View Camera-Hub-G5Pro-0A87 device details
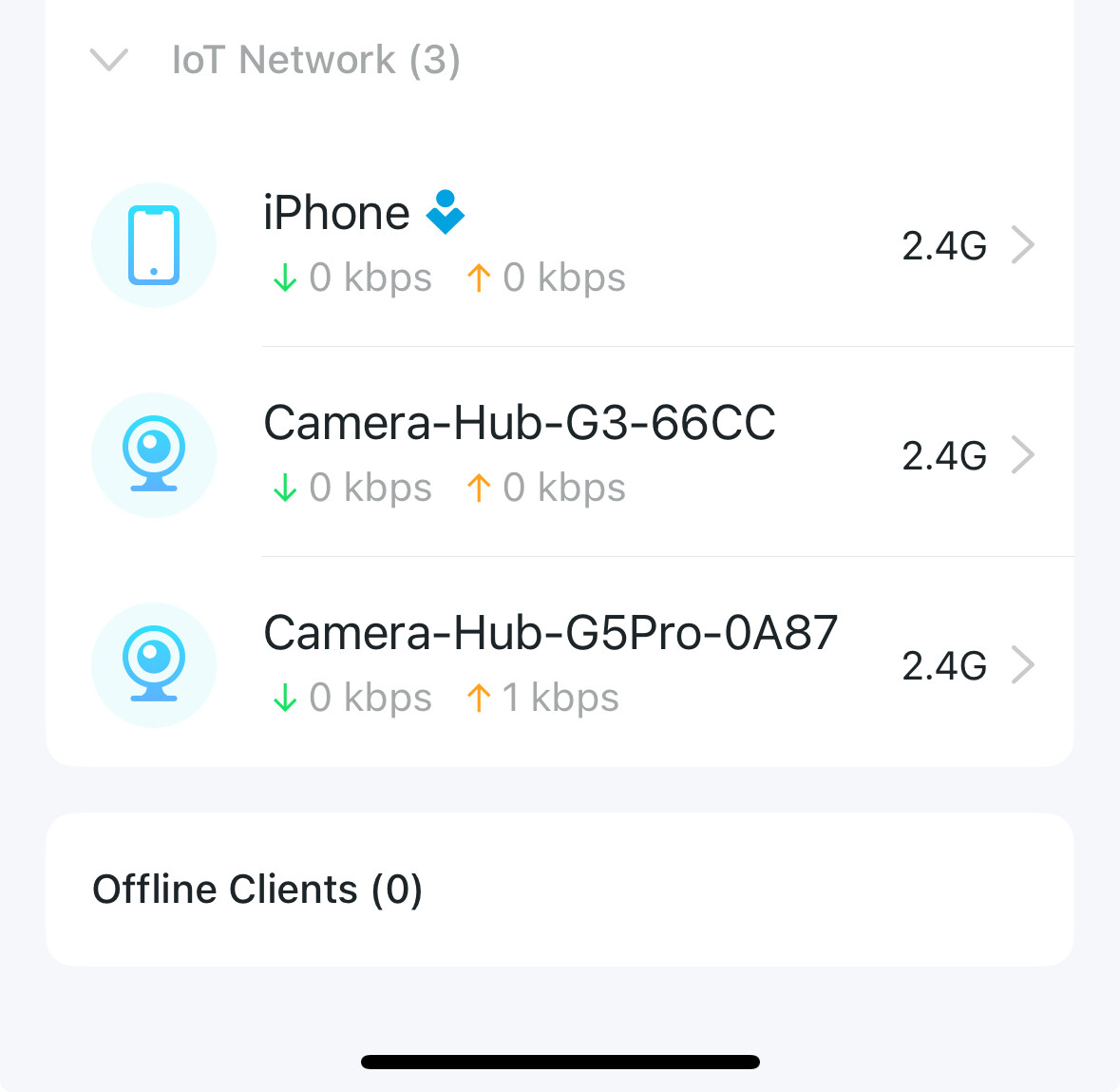The image size is (1120, 1092). coord(1022,665)
